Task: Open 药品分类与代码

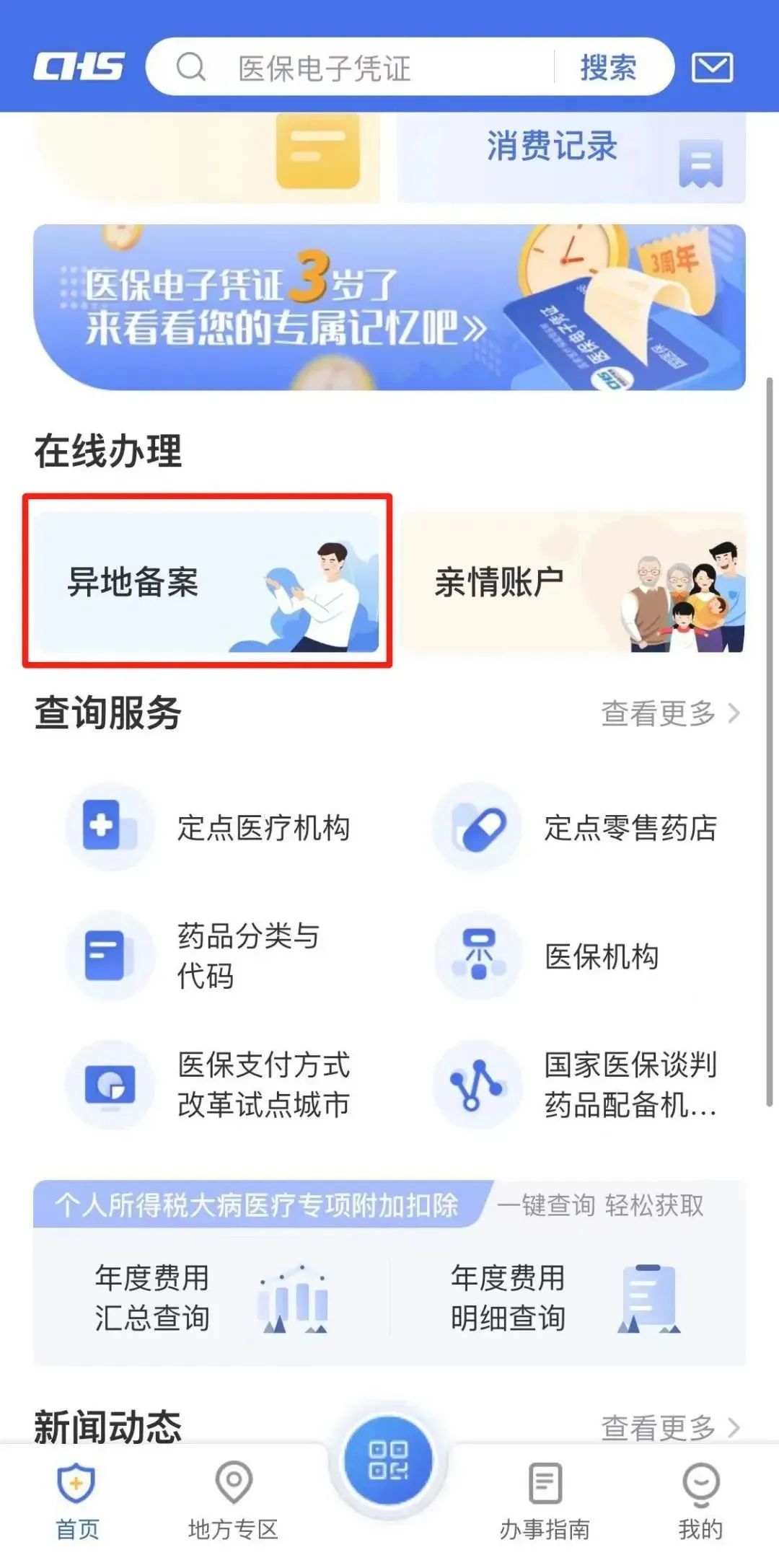Action: tap(209, 956)
